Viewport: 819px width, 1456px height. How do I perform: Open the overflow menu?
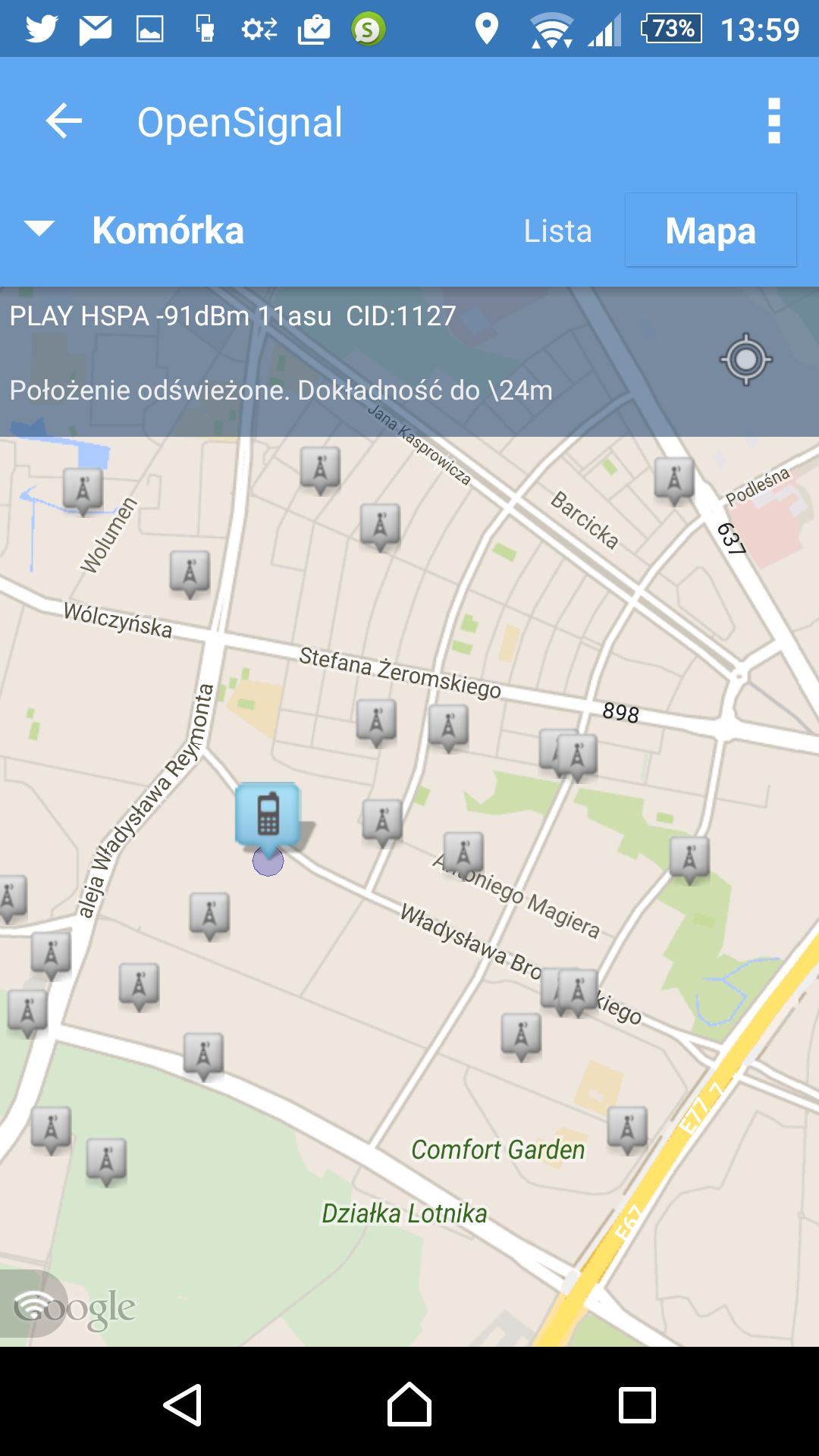773,121
